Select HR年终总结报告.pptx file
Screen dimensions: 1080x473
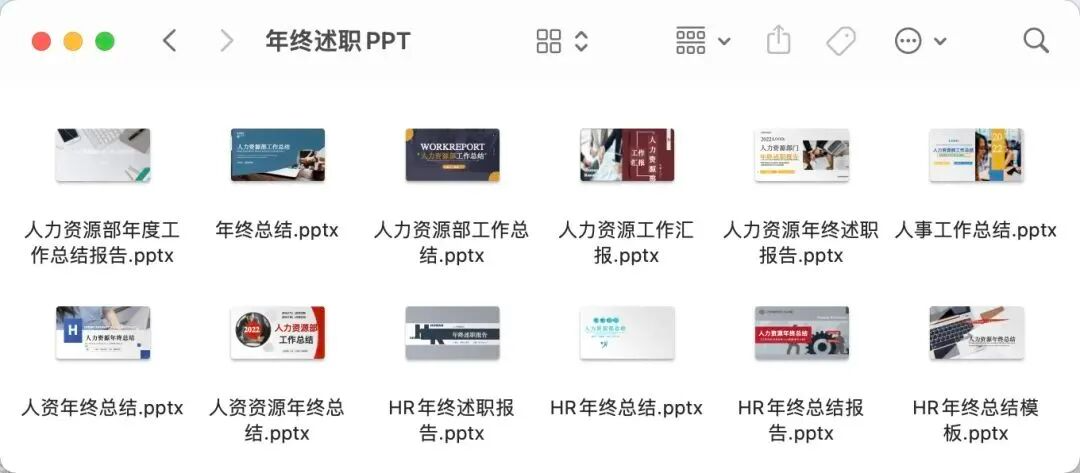pyautogui.click(x=802, y=333)
